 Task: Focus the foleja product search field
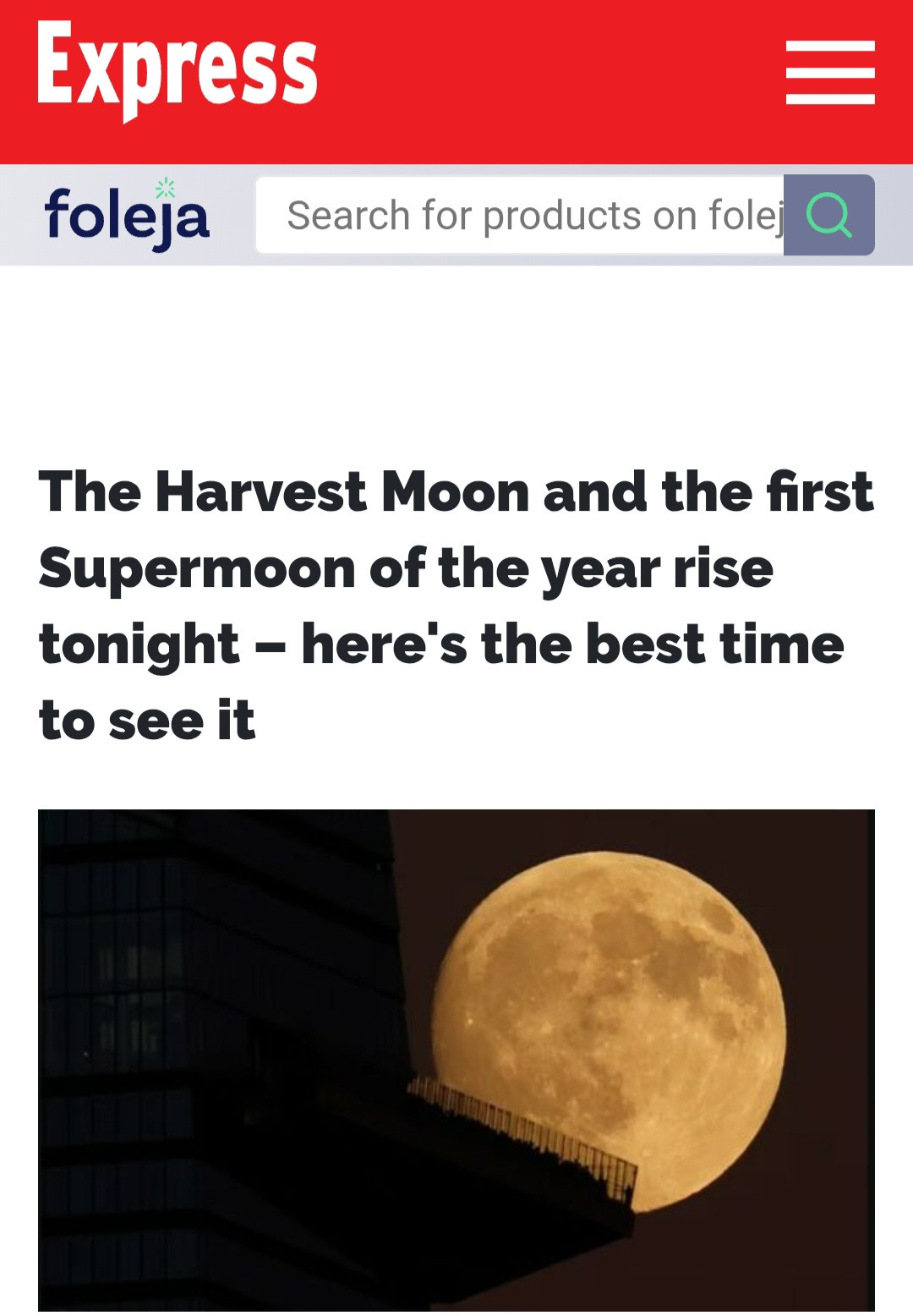coord(520,215)
